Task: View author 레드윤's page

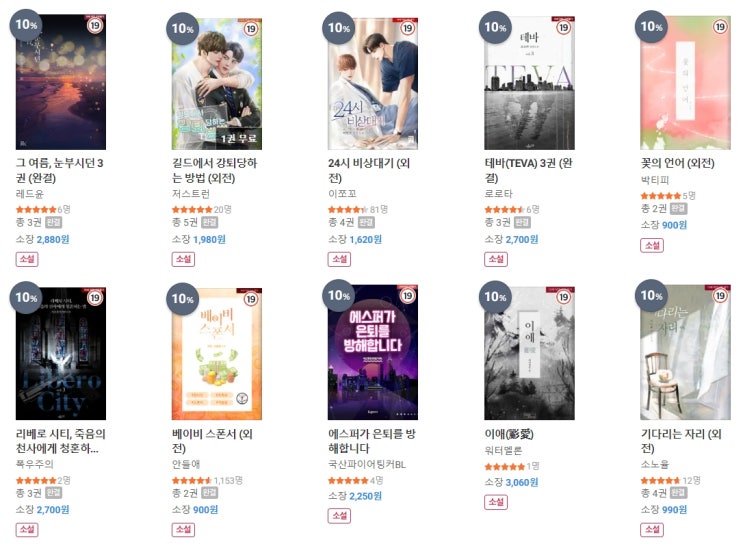Action: click(x=30, y=194)
